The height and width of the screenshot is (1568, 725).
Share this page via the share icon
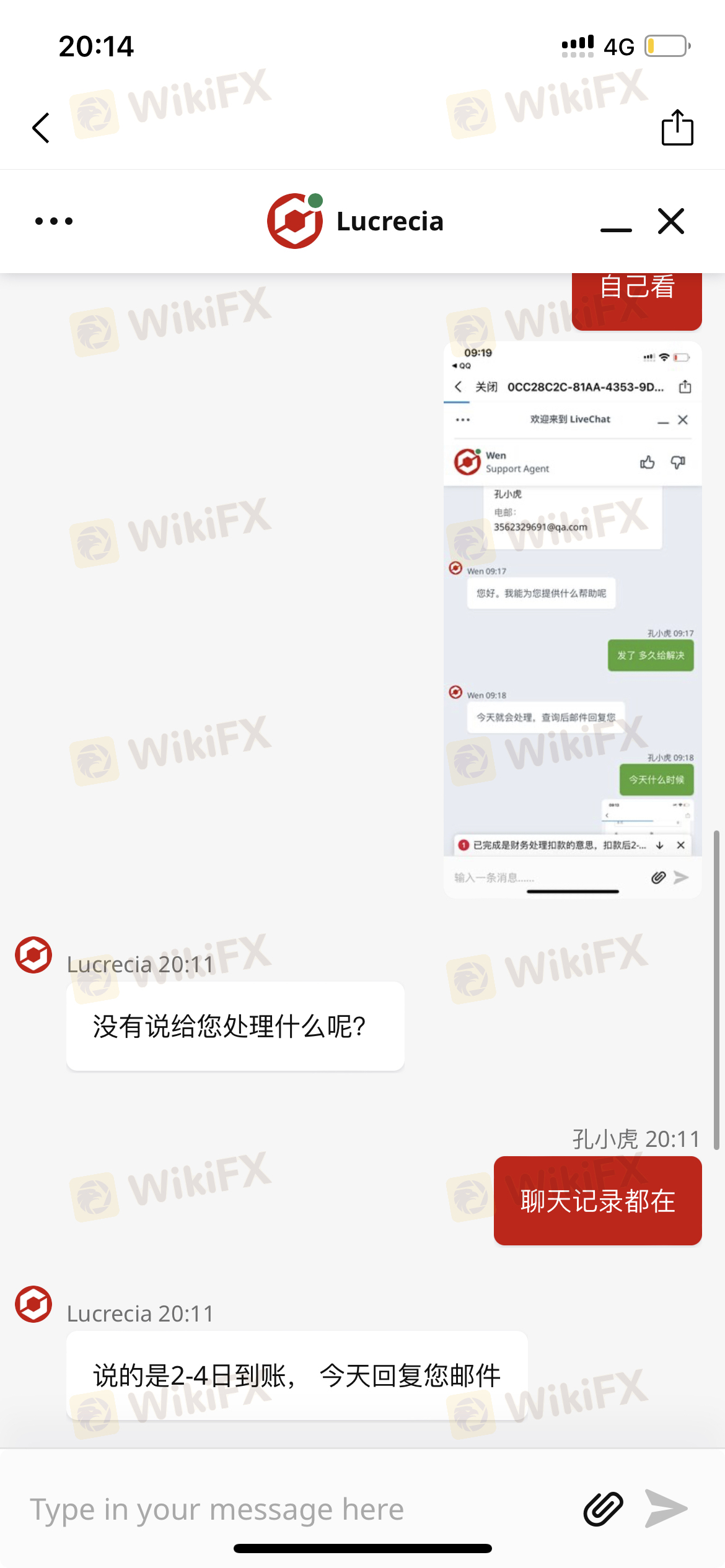tap(677, 128)
